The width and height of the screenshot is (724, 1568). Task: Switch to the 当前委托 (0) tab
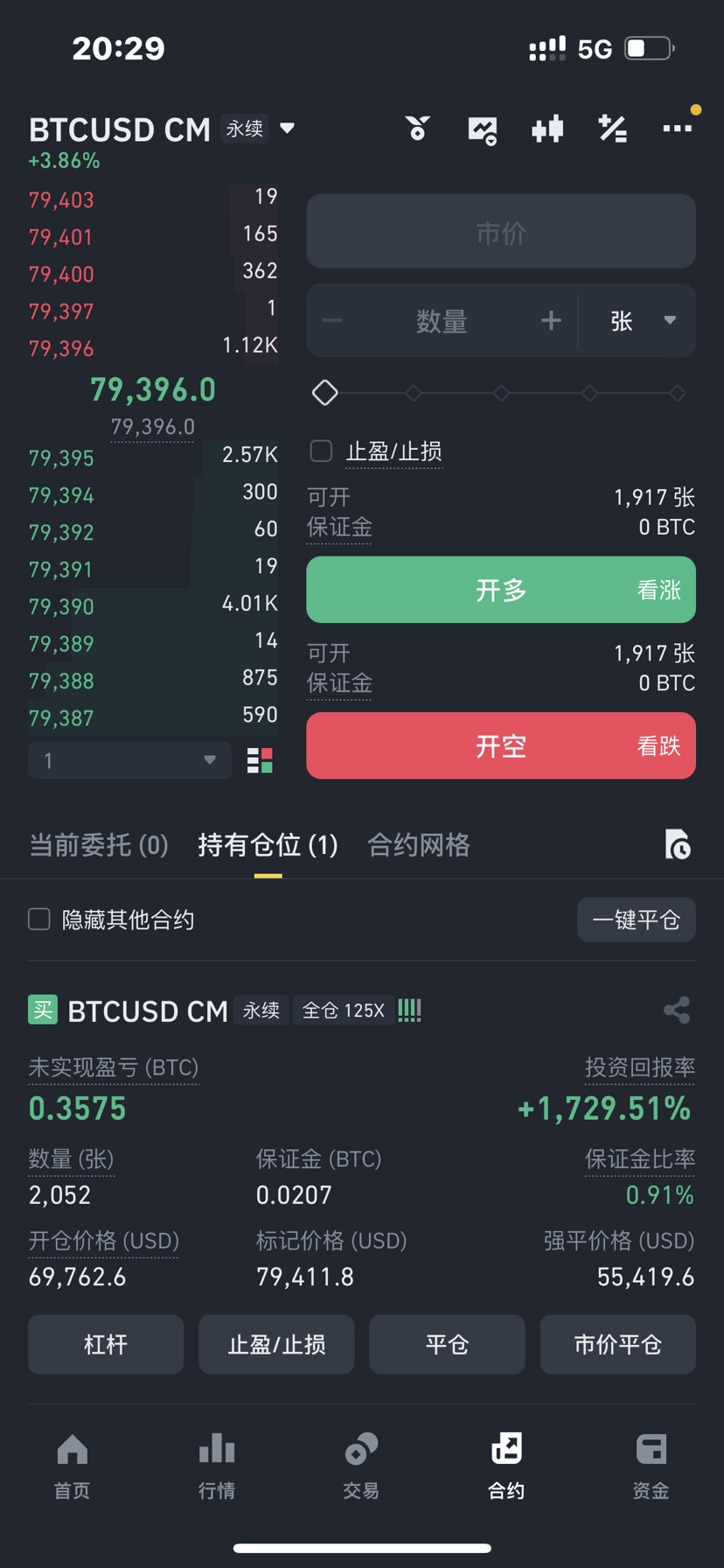point(99,845)
